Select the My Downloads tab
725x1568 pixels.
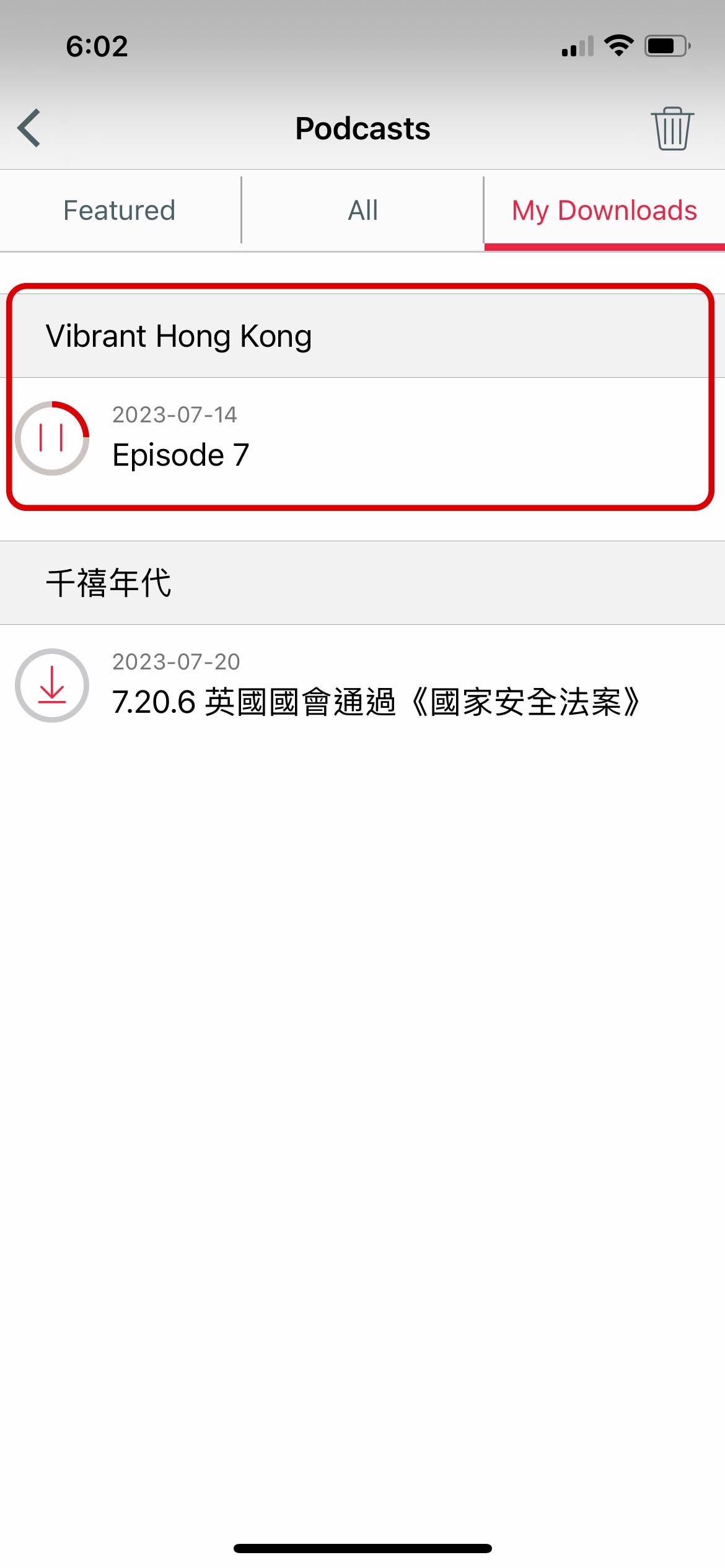(x=605, y=211)
